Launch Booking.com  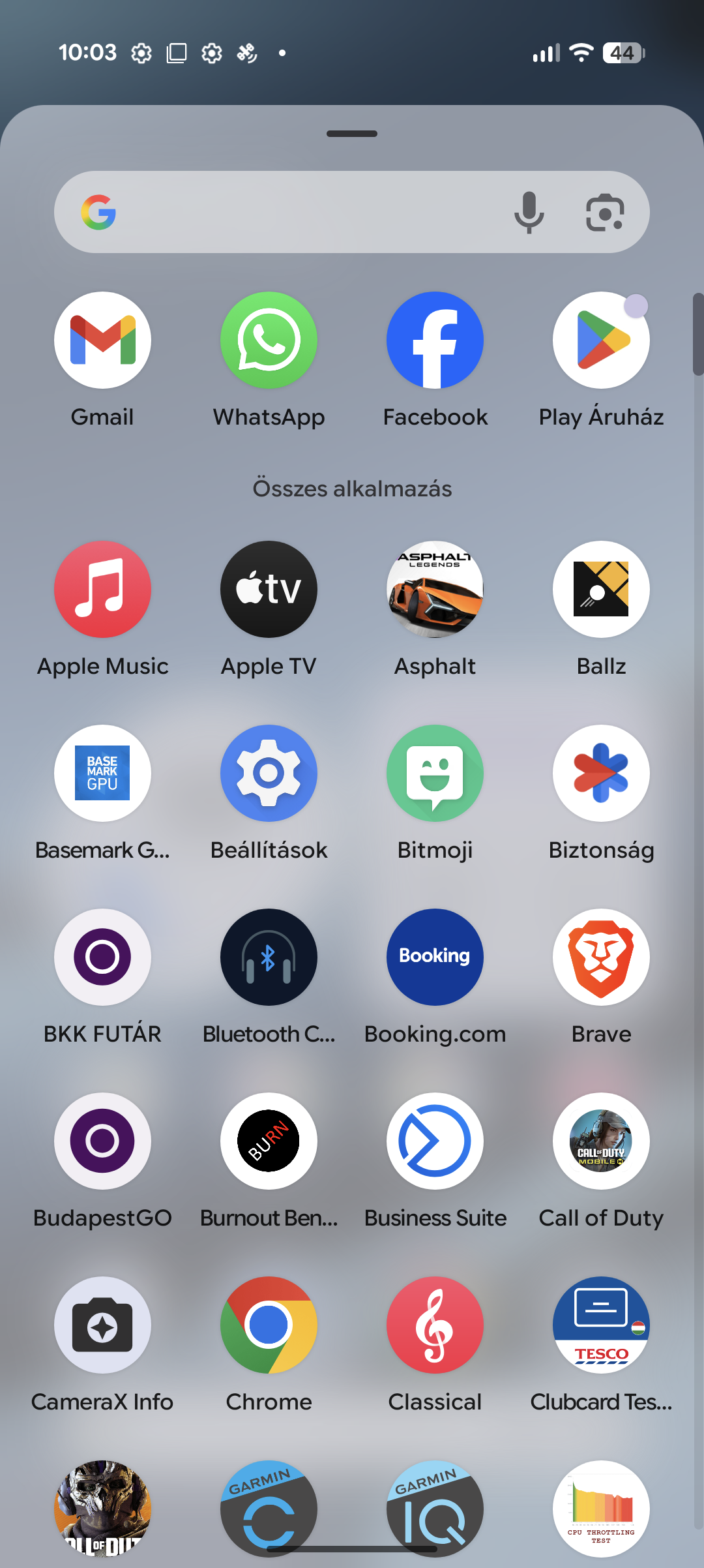click(x=435, y=957)
